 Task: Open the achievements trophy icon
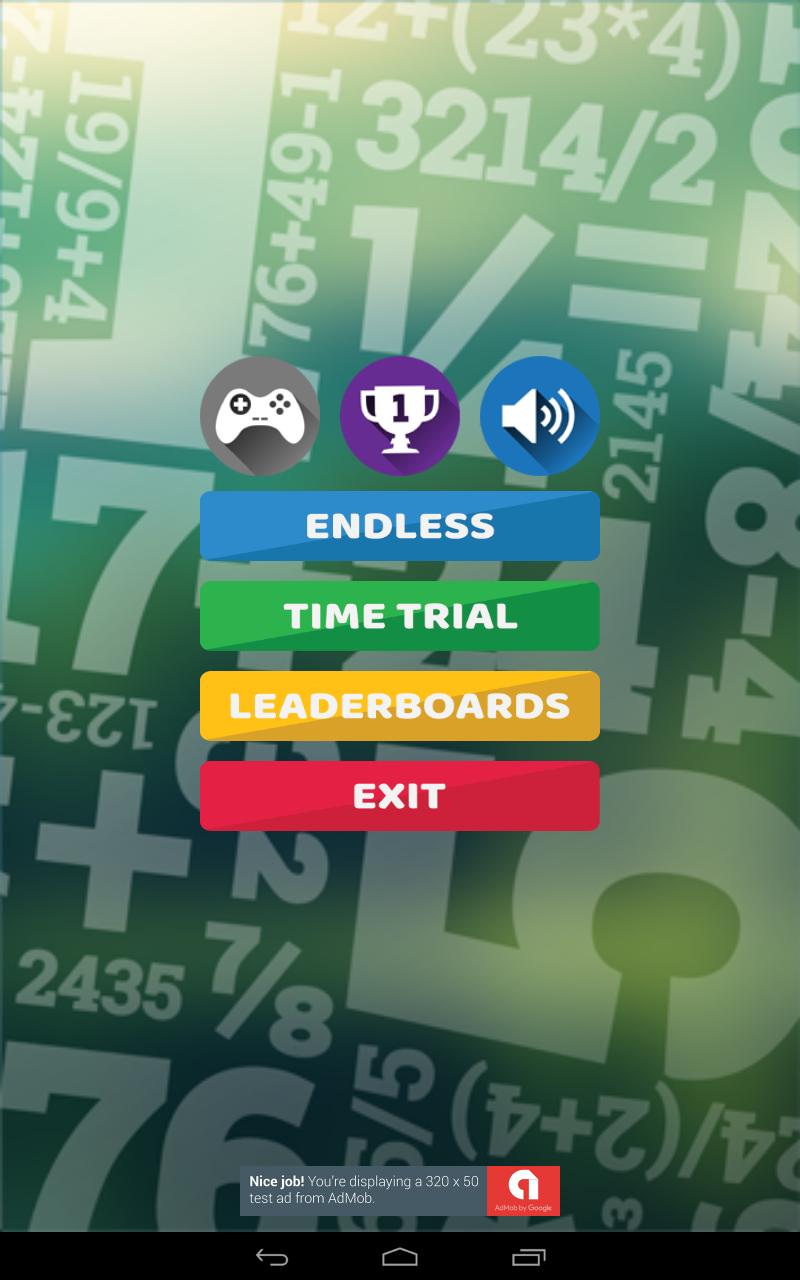pos(400,416)
